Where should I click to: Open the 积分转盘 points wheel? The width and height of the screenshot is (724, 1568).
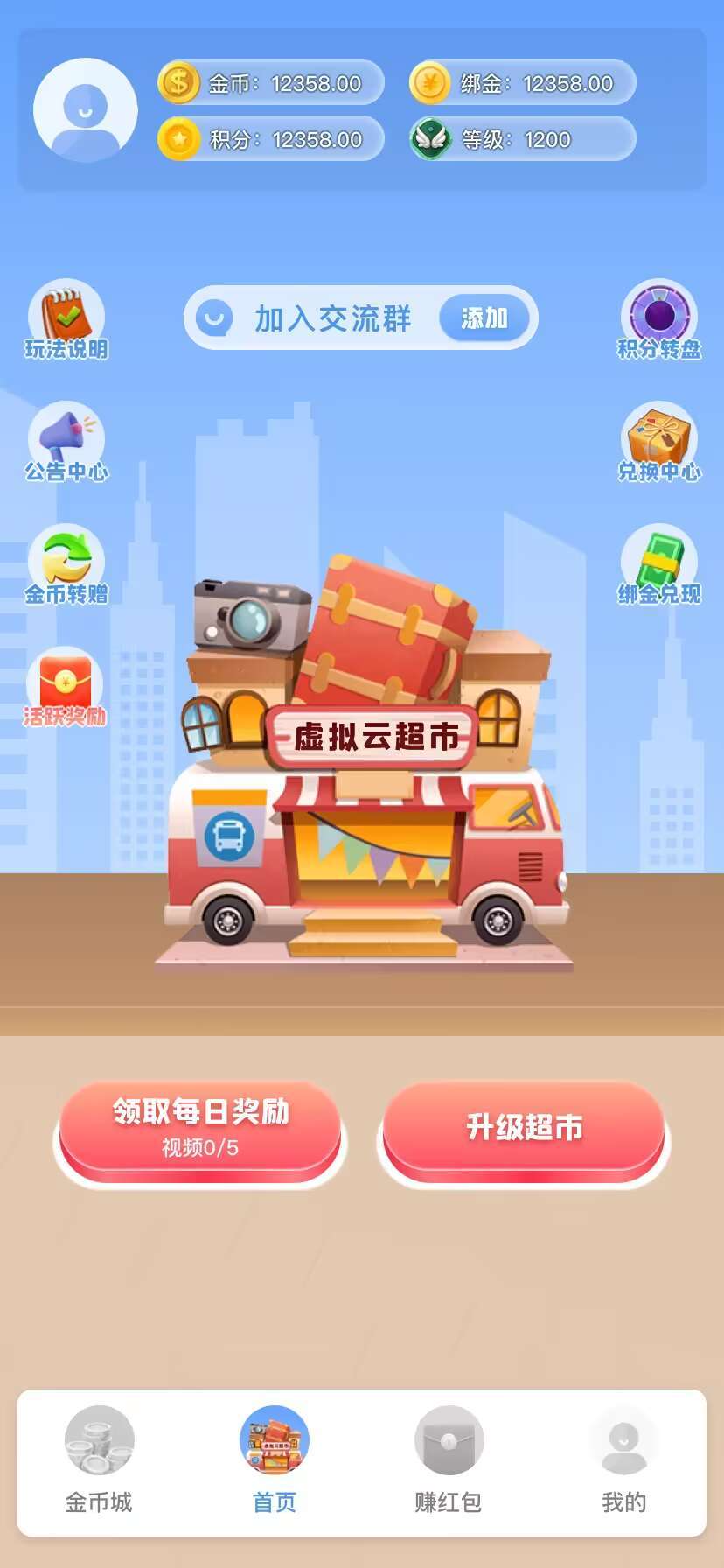[658, 321]
